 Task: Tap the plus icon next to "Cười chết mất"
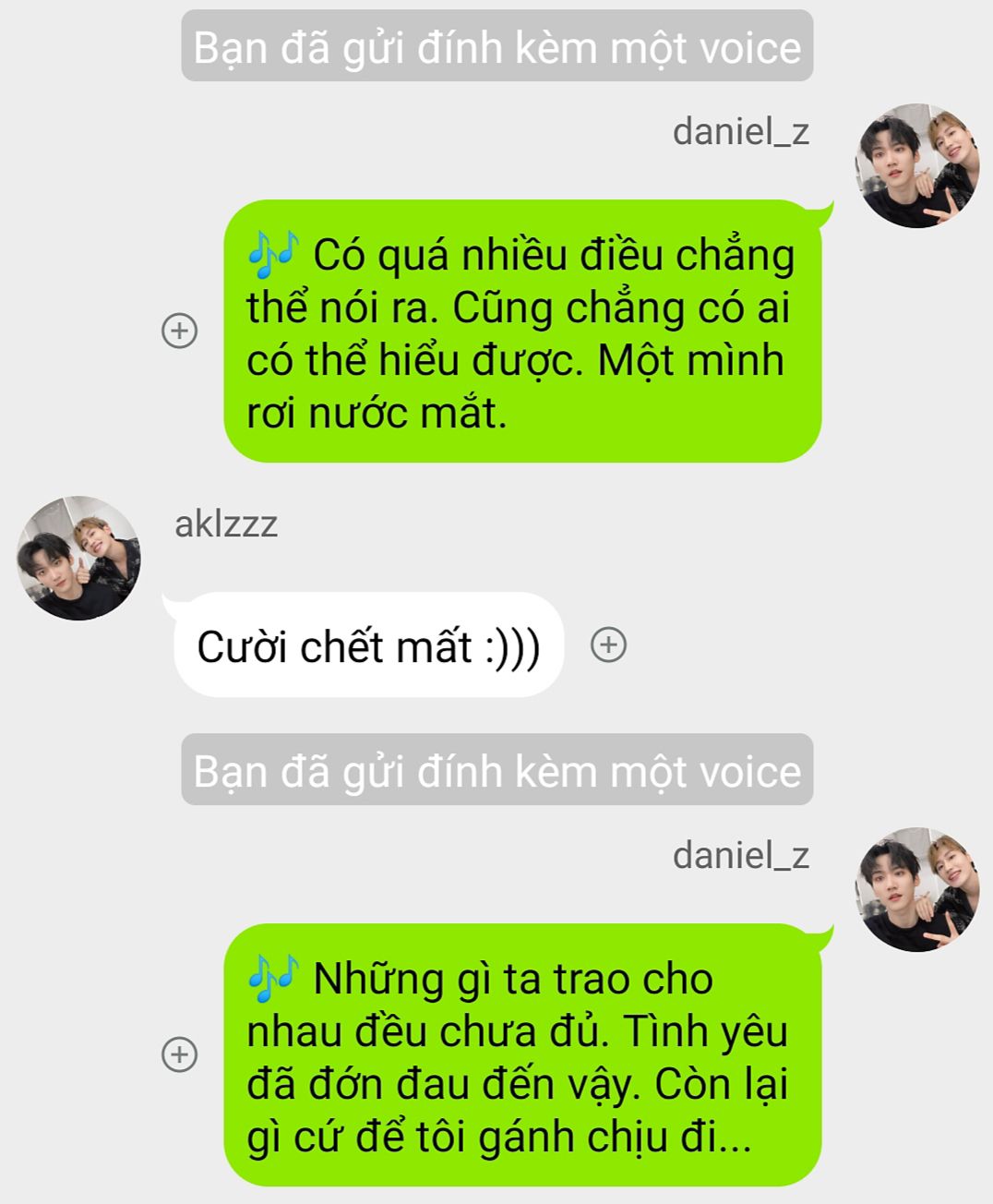(608, 644)
